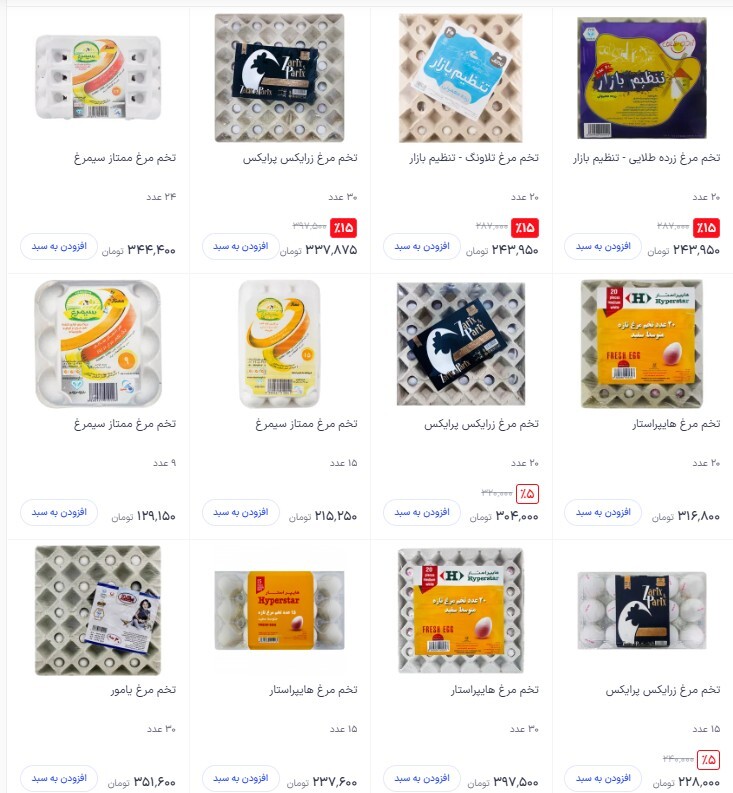
Task: Add Talavang Tanzim Bazar eggs to cart
Action: [421, 246]
